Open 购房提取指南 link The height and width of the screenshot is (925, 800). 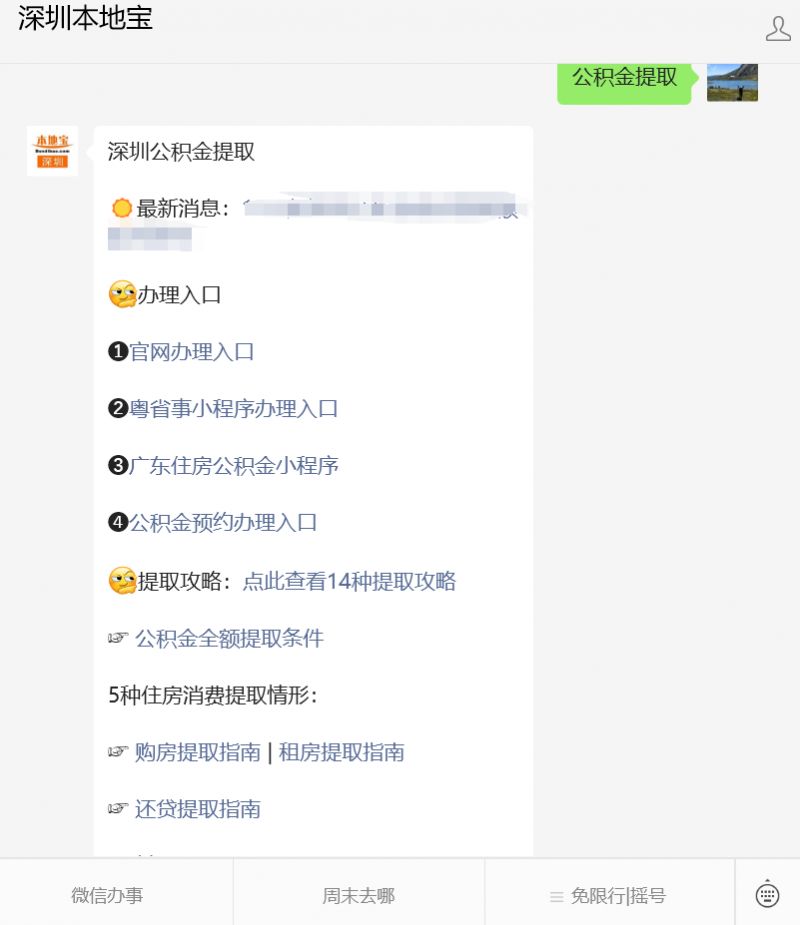coord(198,752)
